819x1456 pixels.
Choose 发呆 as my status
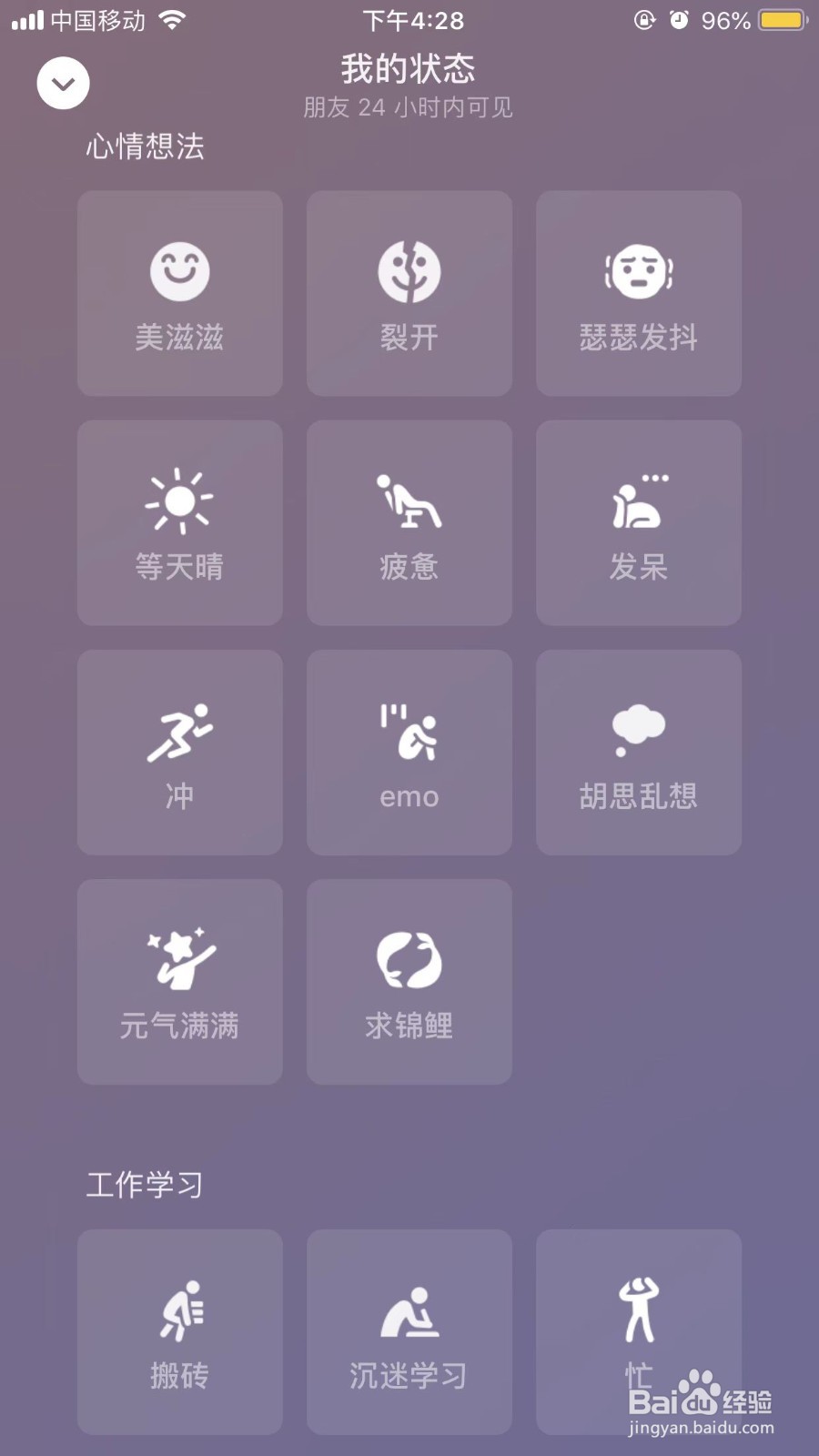(x=639, y=522)
